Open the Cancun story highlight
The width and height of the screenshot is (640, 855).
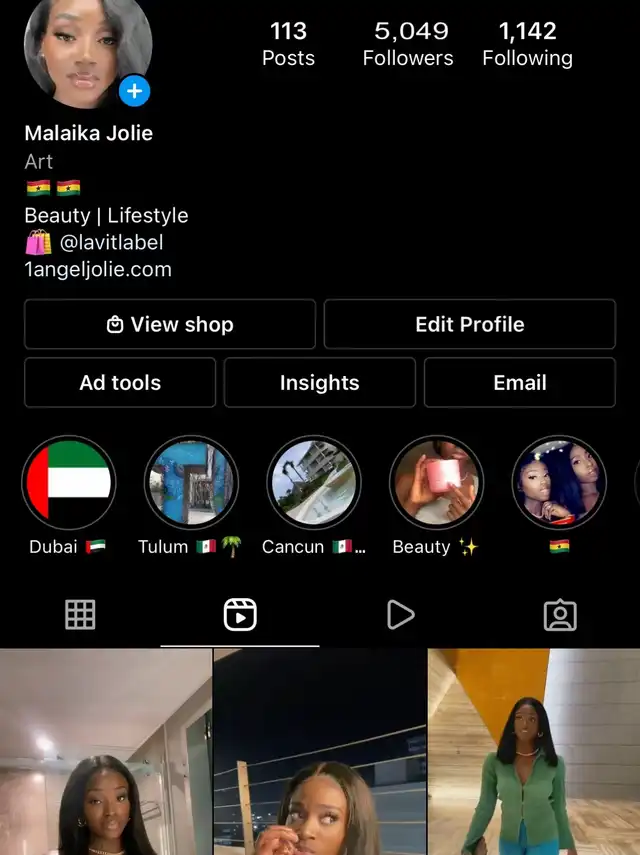[314, 483]
